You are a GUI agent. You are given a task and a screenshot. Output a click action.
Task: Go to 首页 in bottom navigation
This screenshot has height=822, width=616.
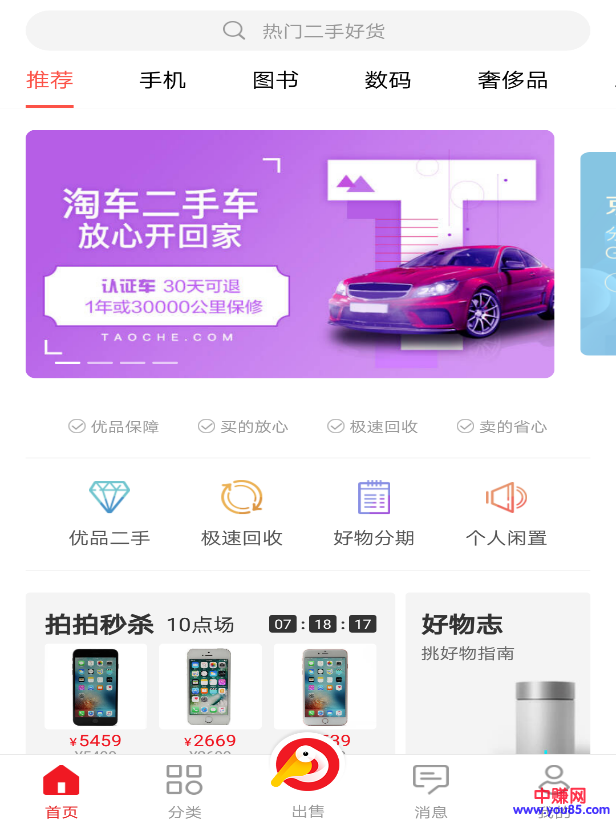click(x=61, y=791)
